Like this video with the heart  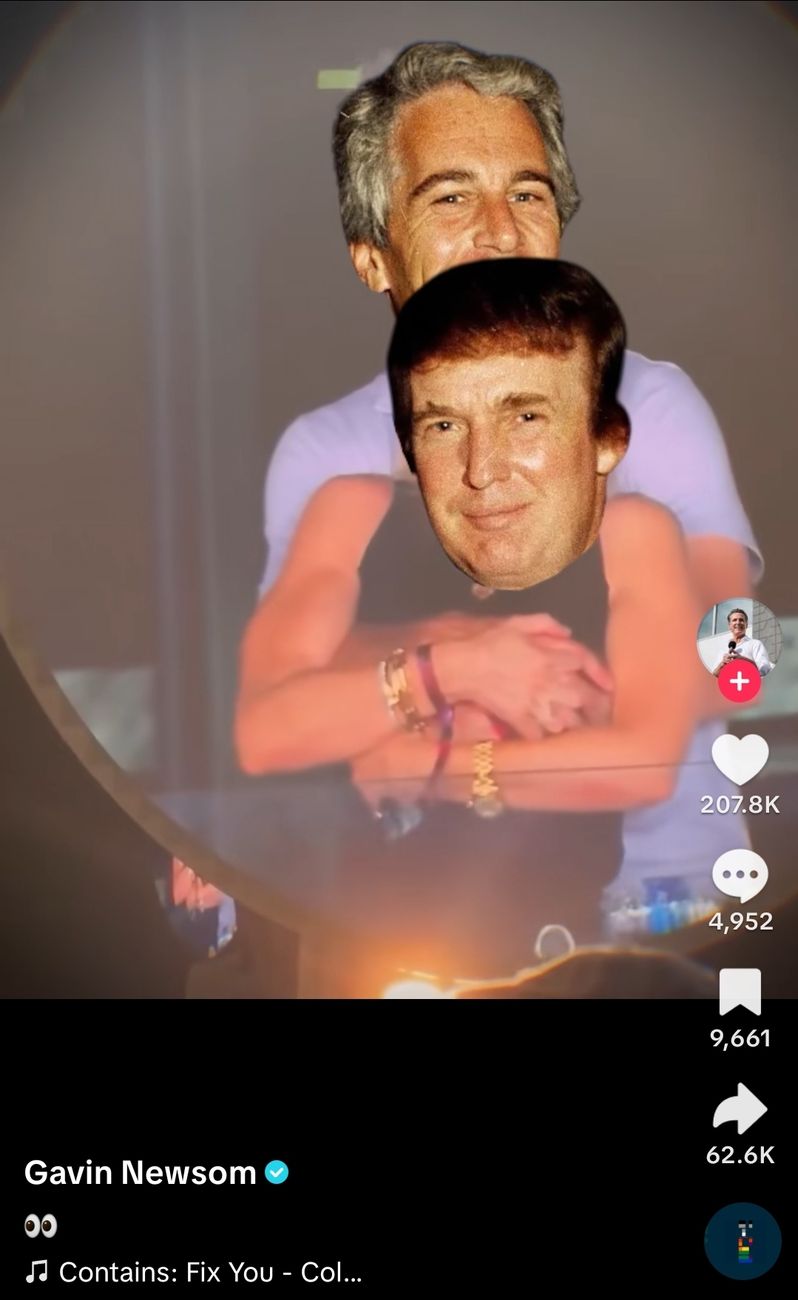point(739,760)
